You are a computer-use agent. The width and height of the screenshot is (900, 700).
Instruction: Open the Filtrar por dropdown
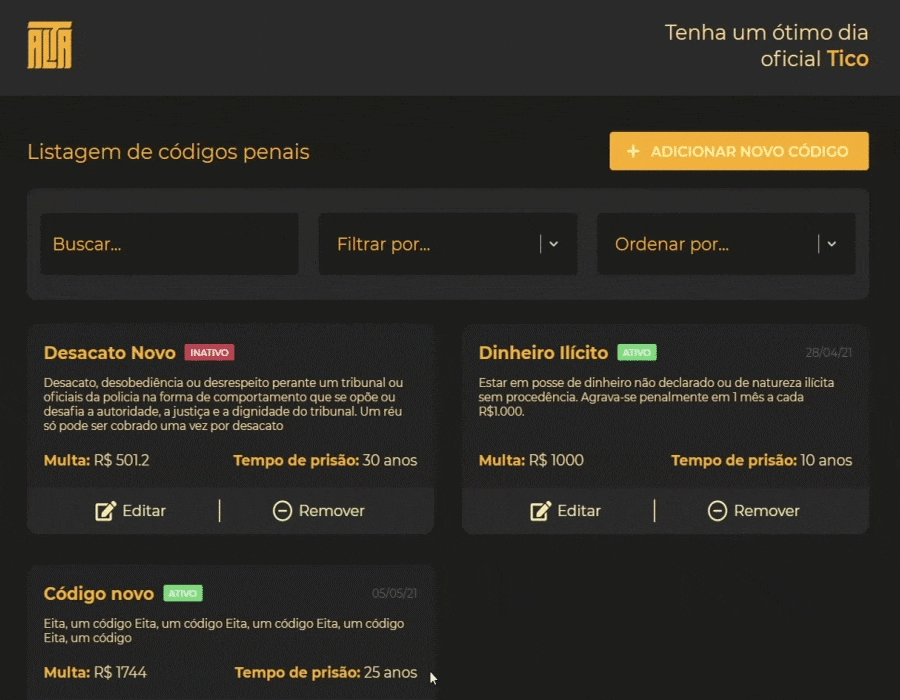coord(448,244)
